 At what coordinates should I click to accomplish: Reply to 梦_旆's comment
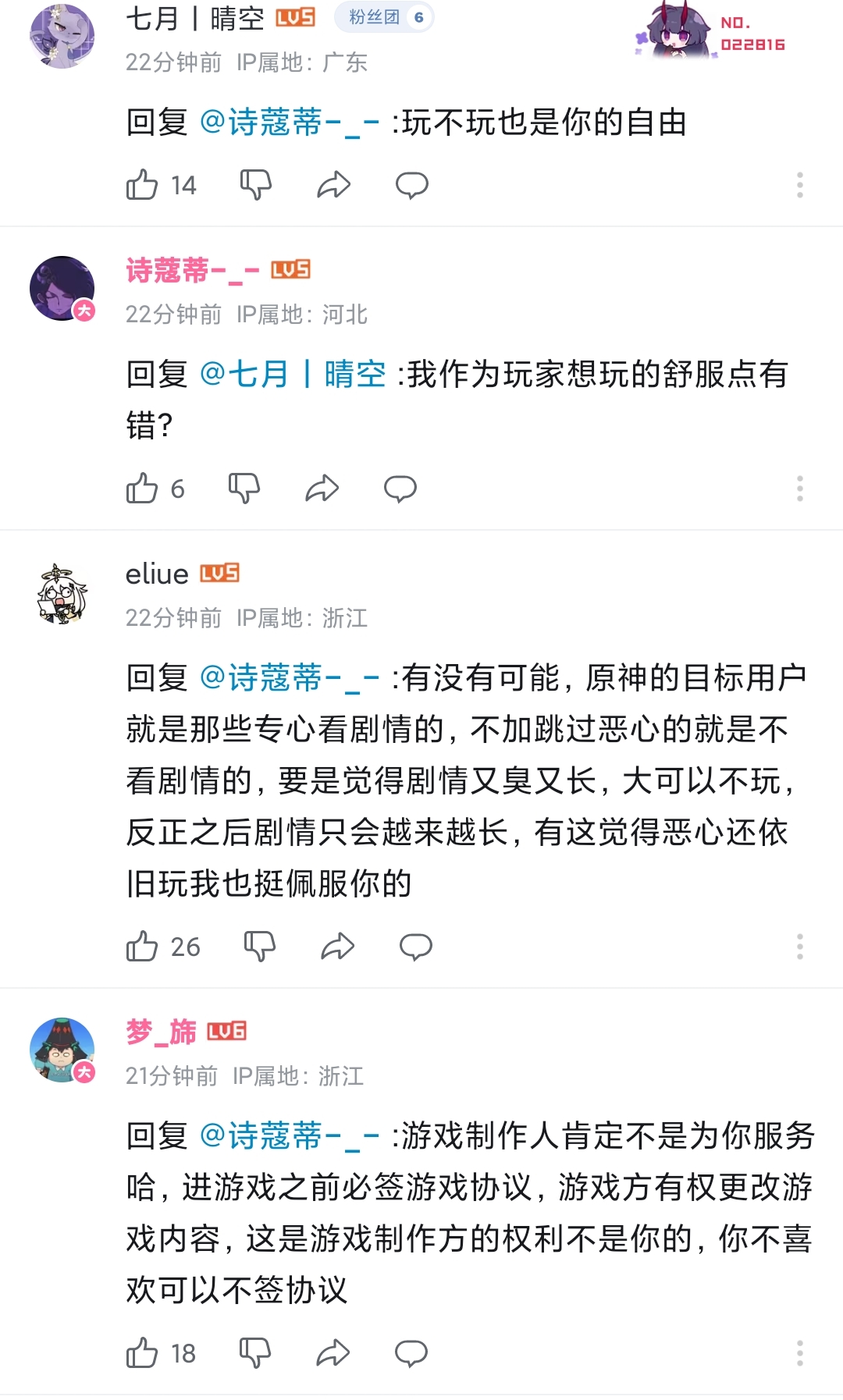click(x=411, y=1353)
